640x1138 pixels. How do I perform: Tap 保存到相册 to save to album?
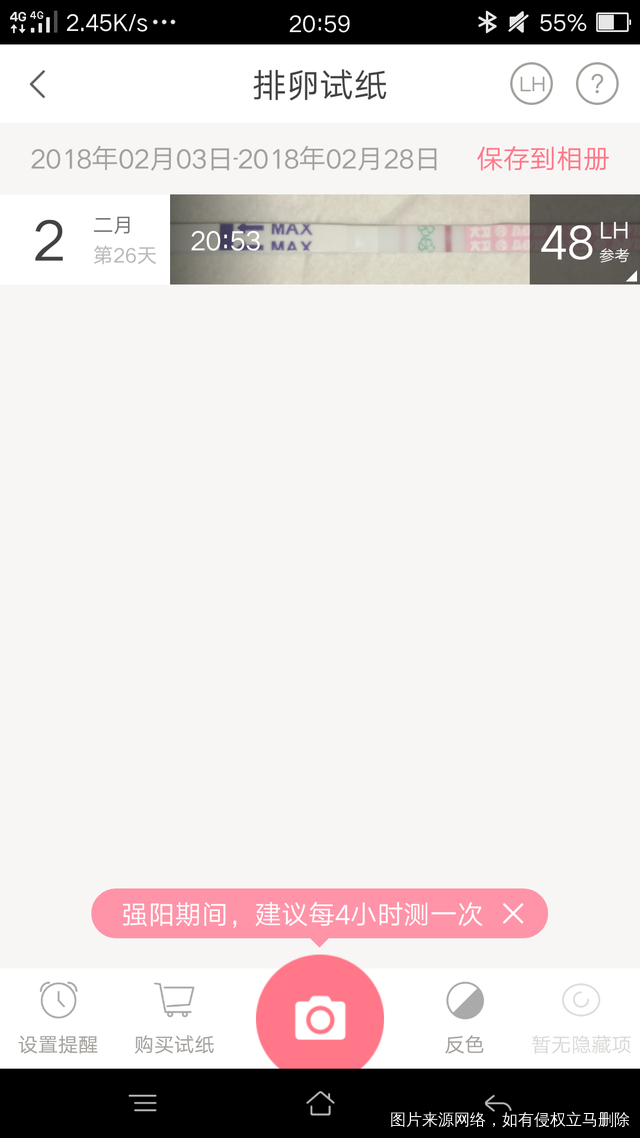[543, 159]
